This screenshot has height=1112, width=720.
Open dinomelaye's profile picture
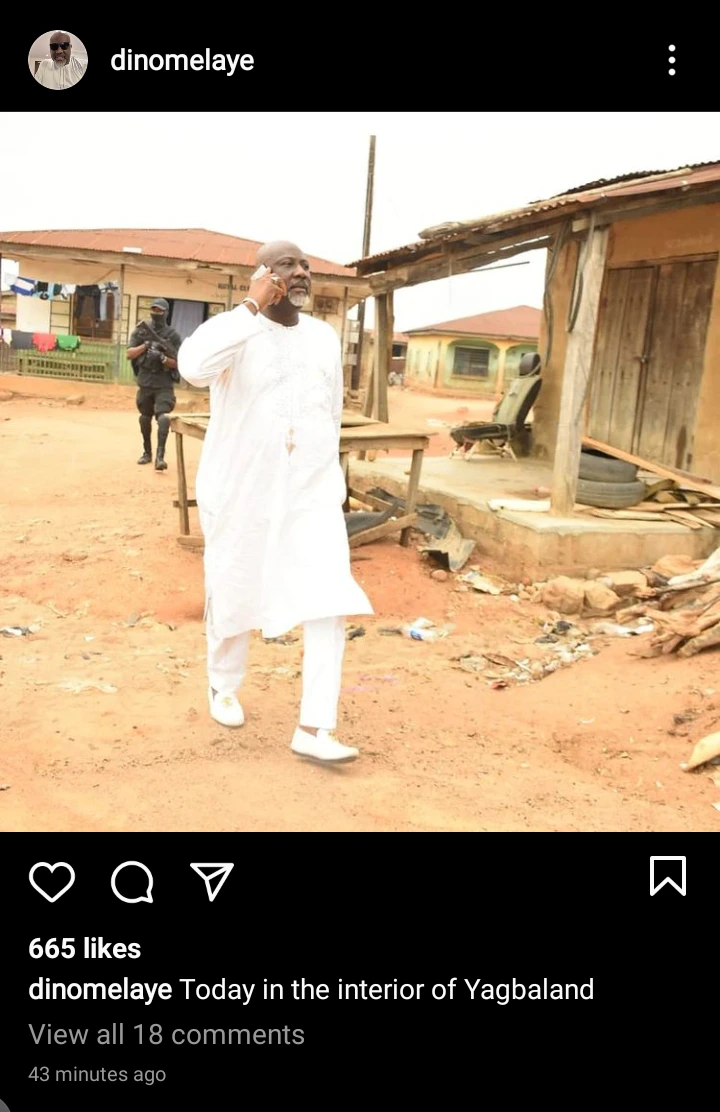coord(58,60)
